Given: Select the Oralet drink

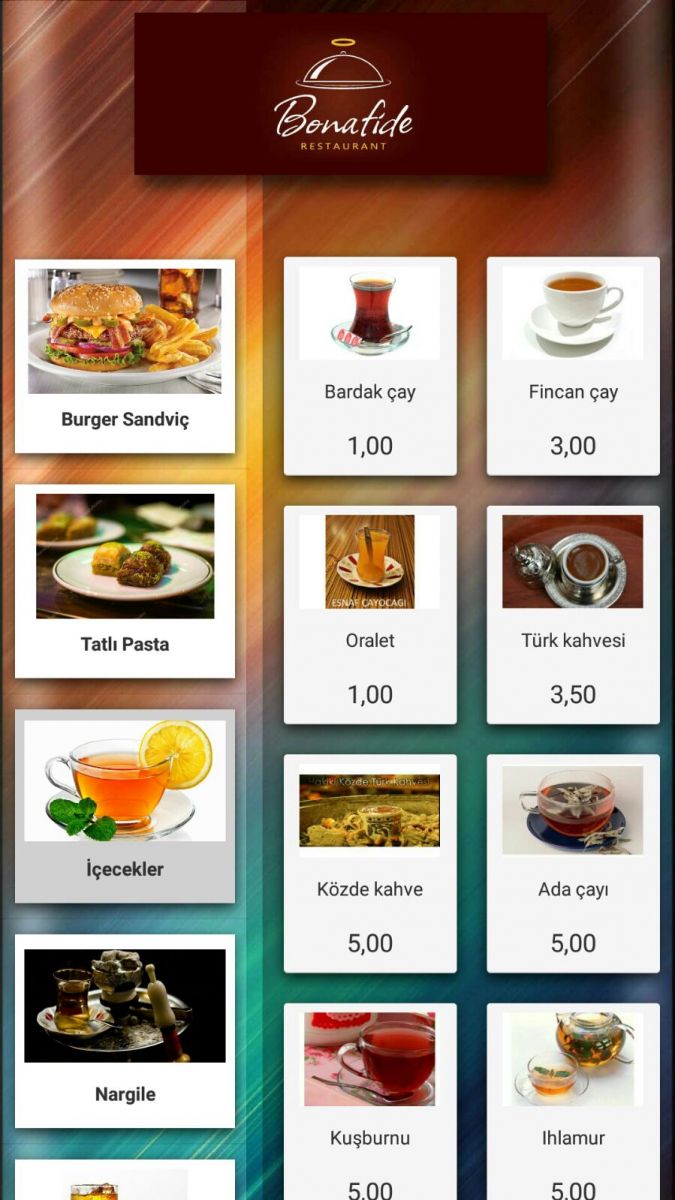Looking at the screenshot, I should [x=370, y=615].
